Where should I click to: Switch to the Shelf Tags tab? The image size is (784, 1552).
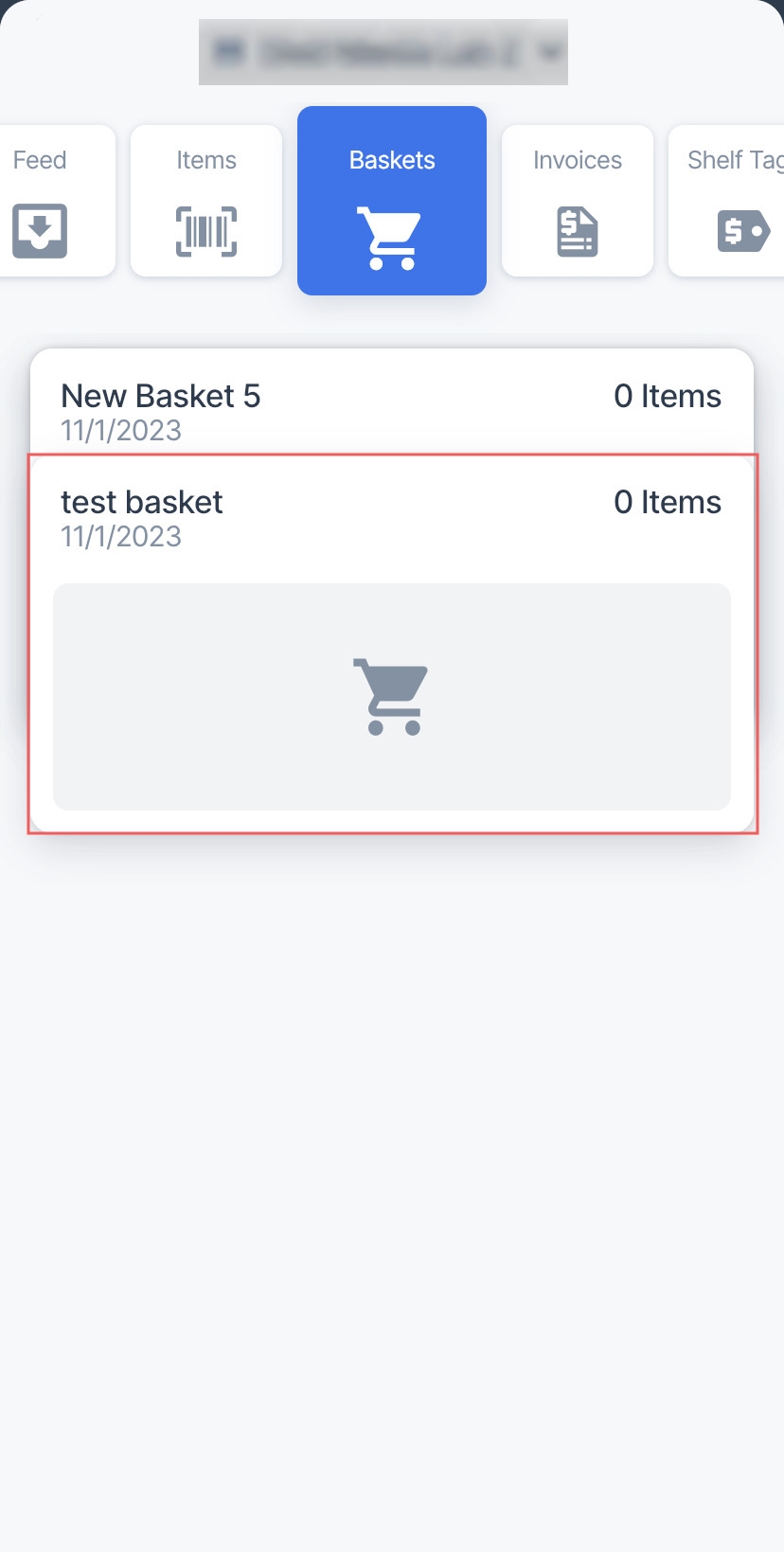tap(726, 201)
